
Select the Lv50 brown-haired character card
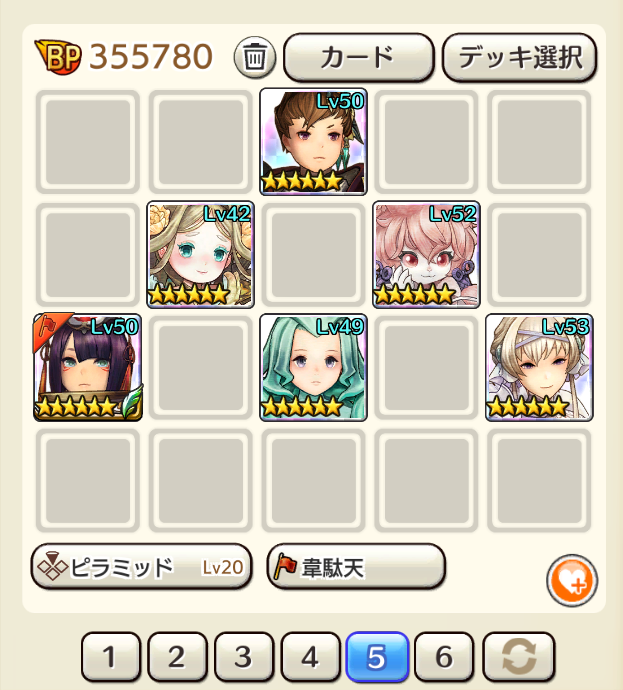point(313,142)
